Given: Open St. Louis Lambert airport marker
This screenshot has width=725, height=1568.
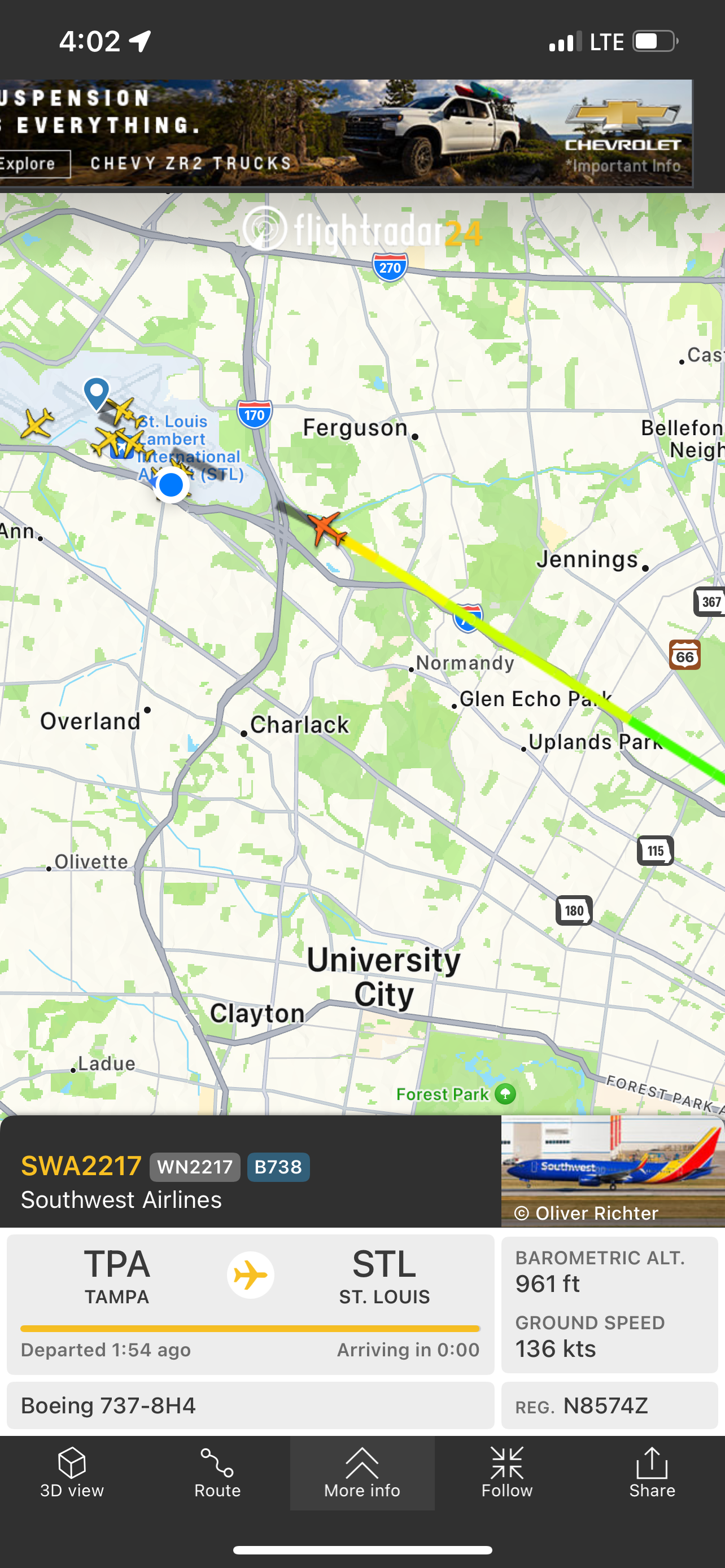Looking at the screenshot, I should 96,393.
